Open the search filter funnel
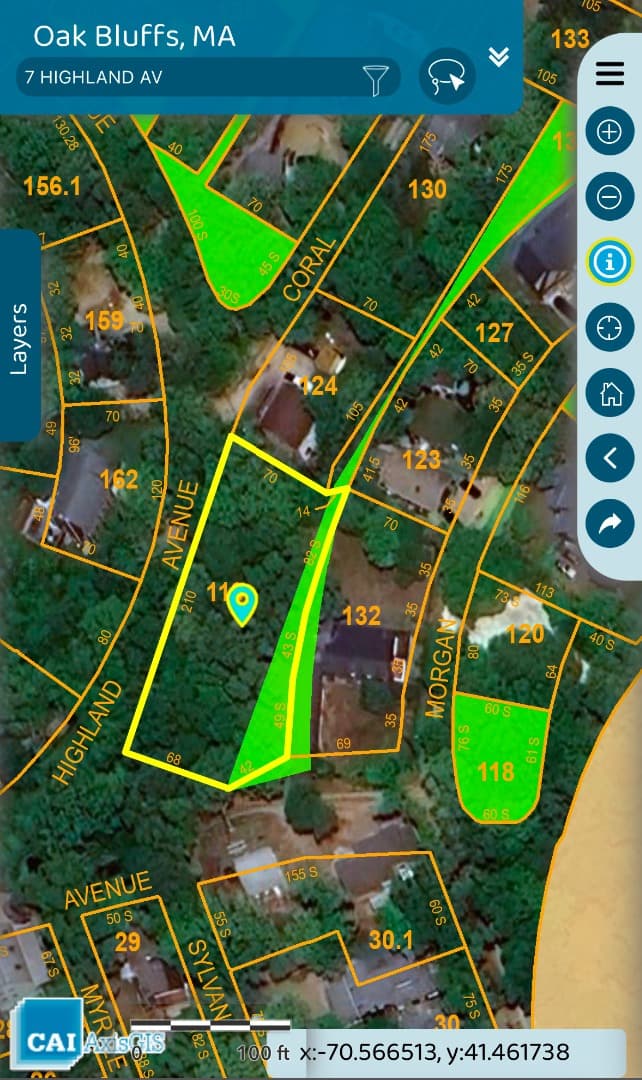 [x=375, y=78]
